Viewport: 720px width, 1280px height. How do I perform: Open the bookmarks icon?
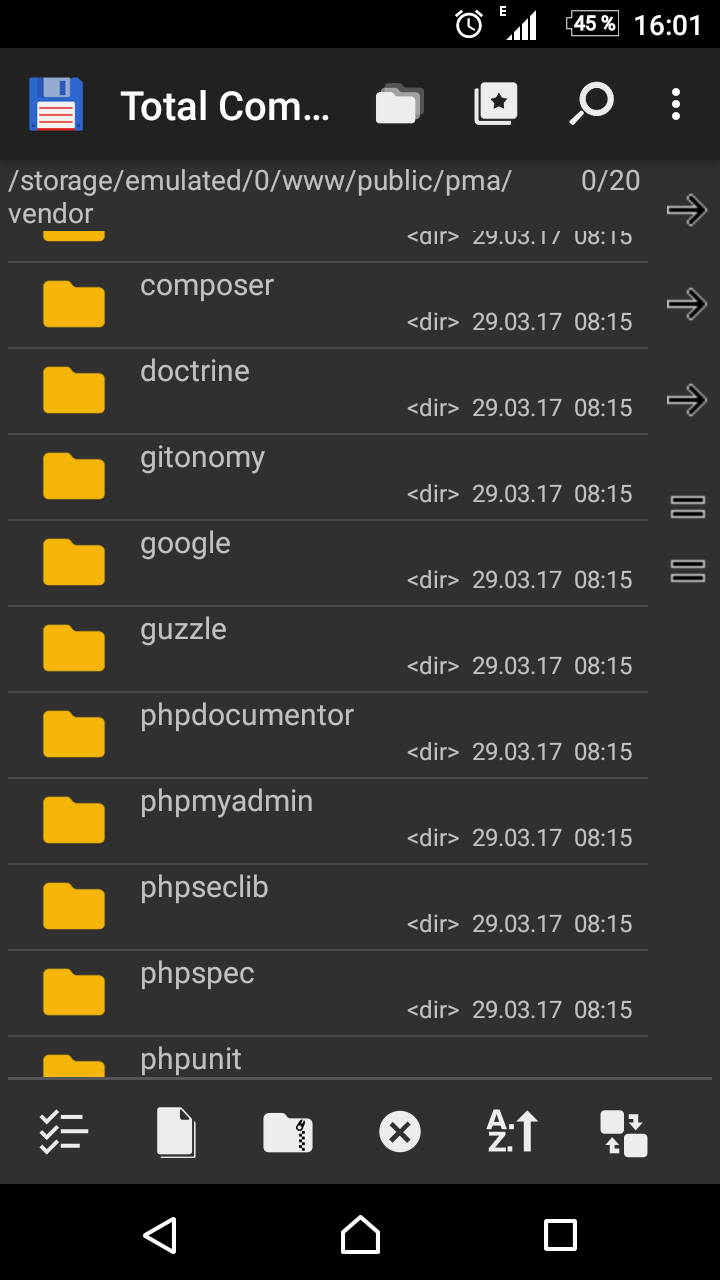click(x=496, y=104)
